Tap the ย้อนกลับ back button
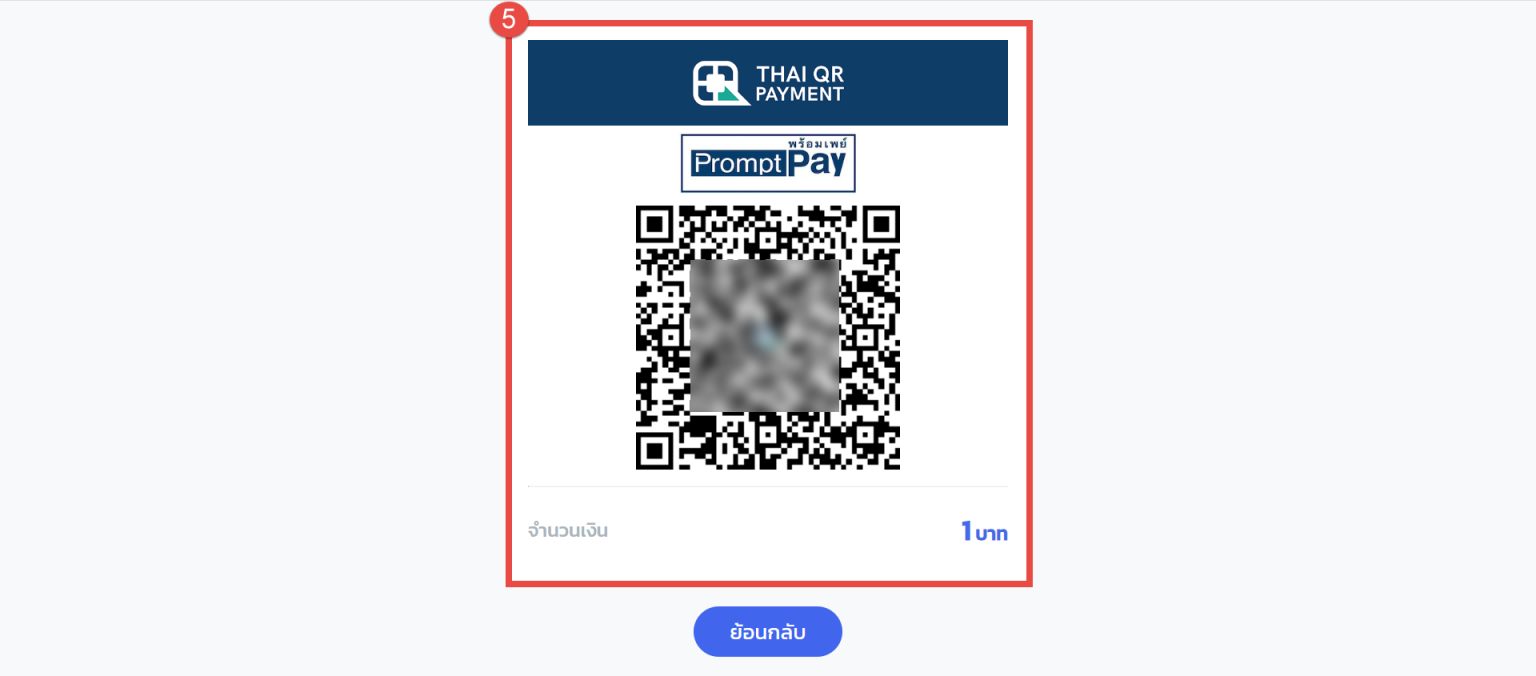The width and height of the screenshot is (1536, 676). pos(767,632)
